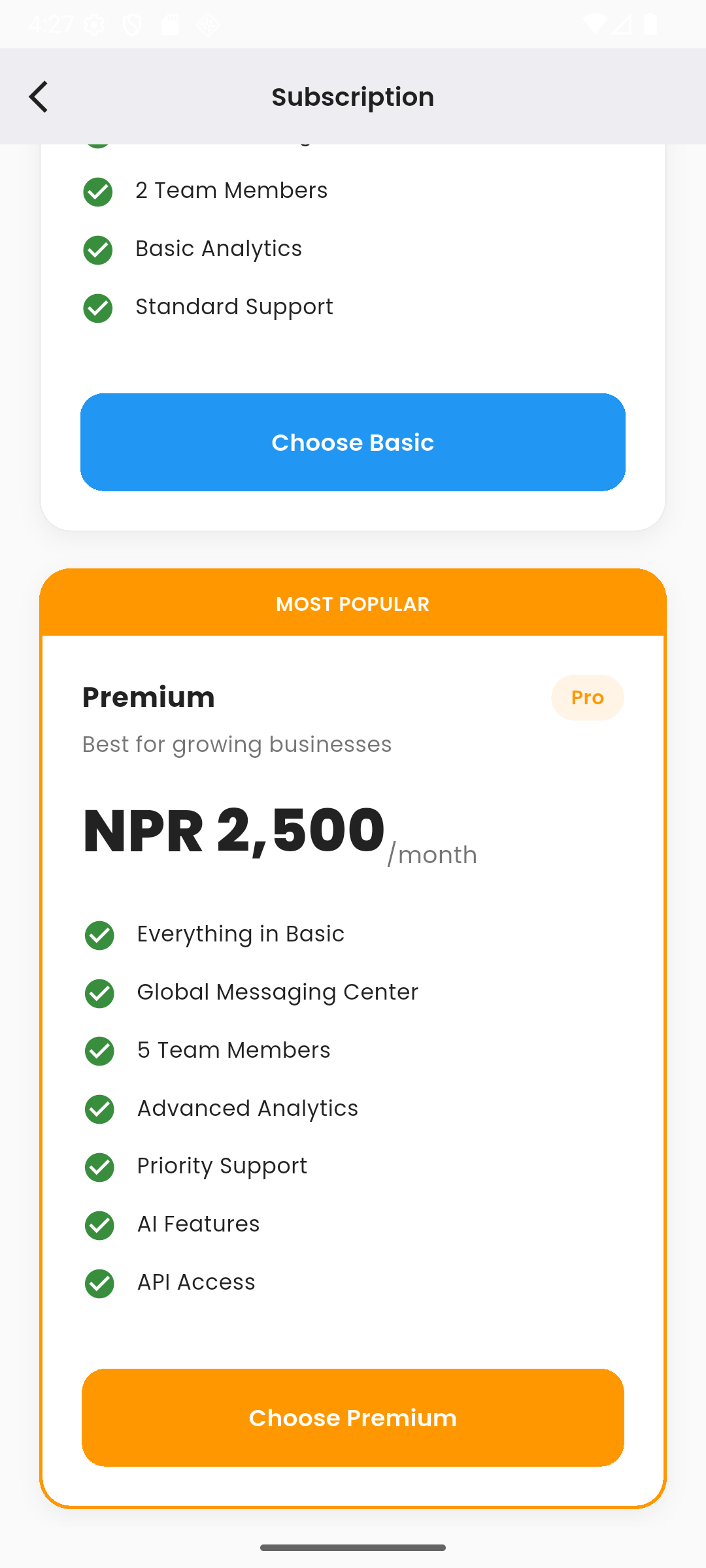Click the Choose Basic button

[353, 442]
